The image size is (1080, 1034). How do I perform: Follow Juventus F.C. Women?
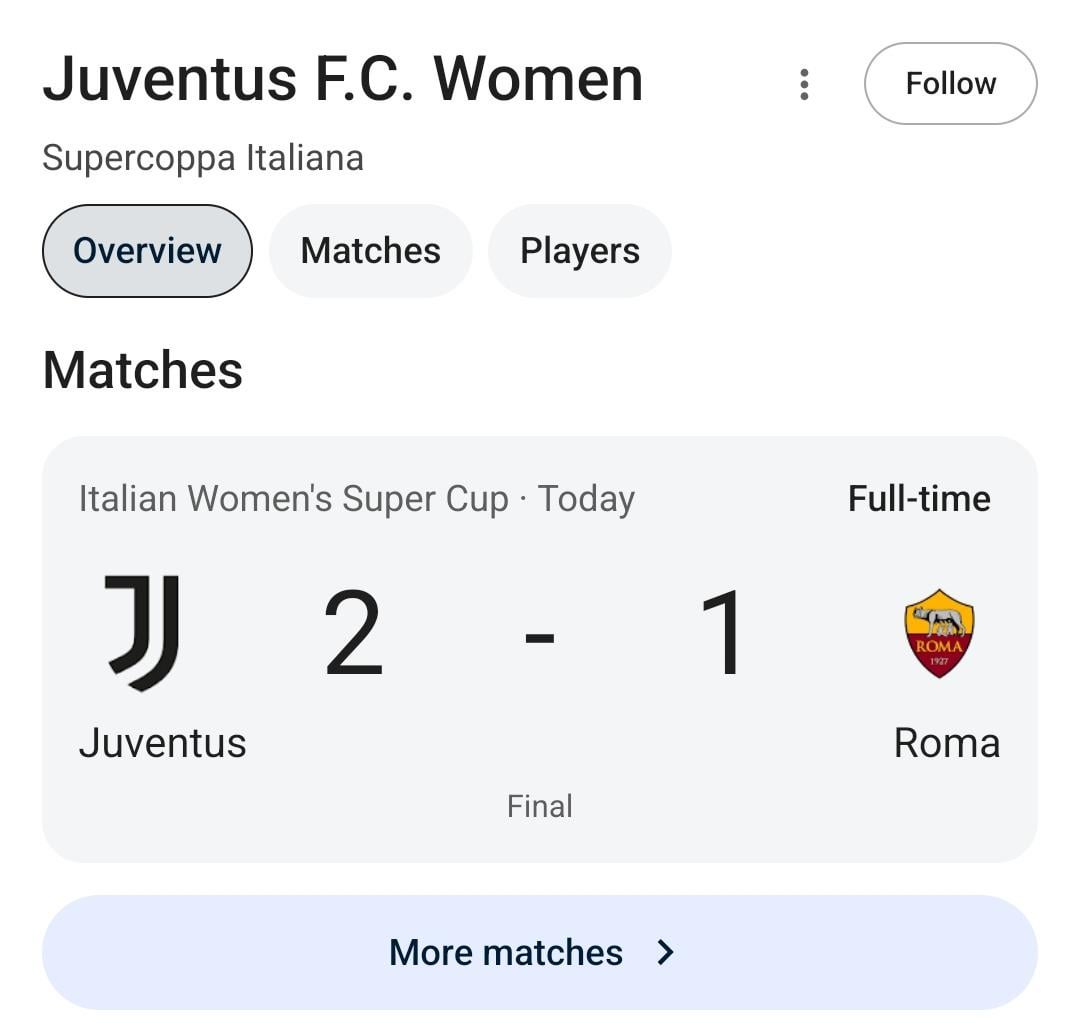pos(950,84)
